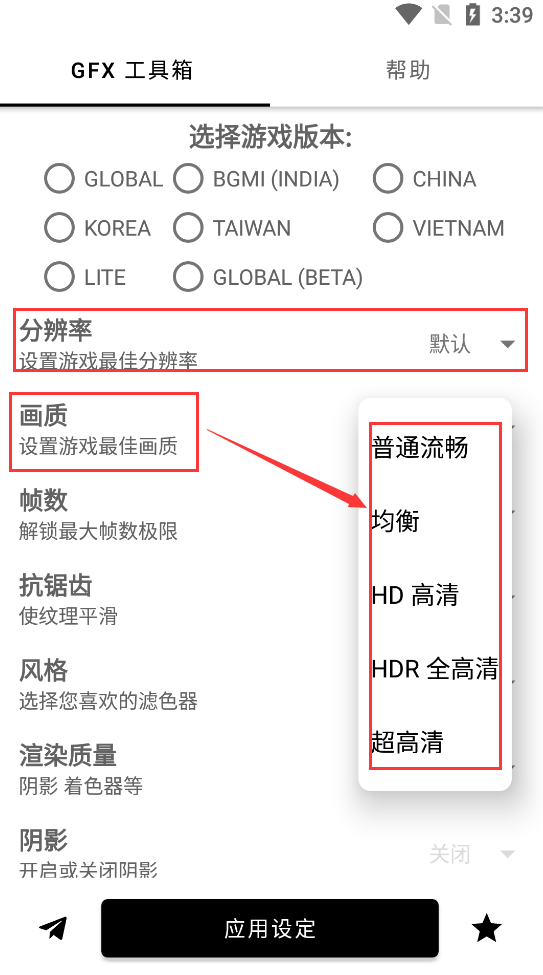Image resolution: width=543 pixels, height=975 pixels.
Task: Choose the LITE game version
Action: click(85, 277)
